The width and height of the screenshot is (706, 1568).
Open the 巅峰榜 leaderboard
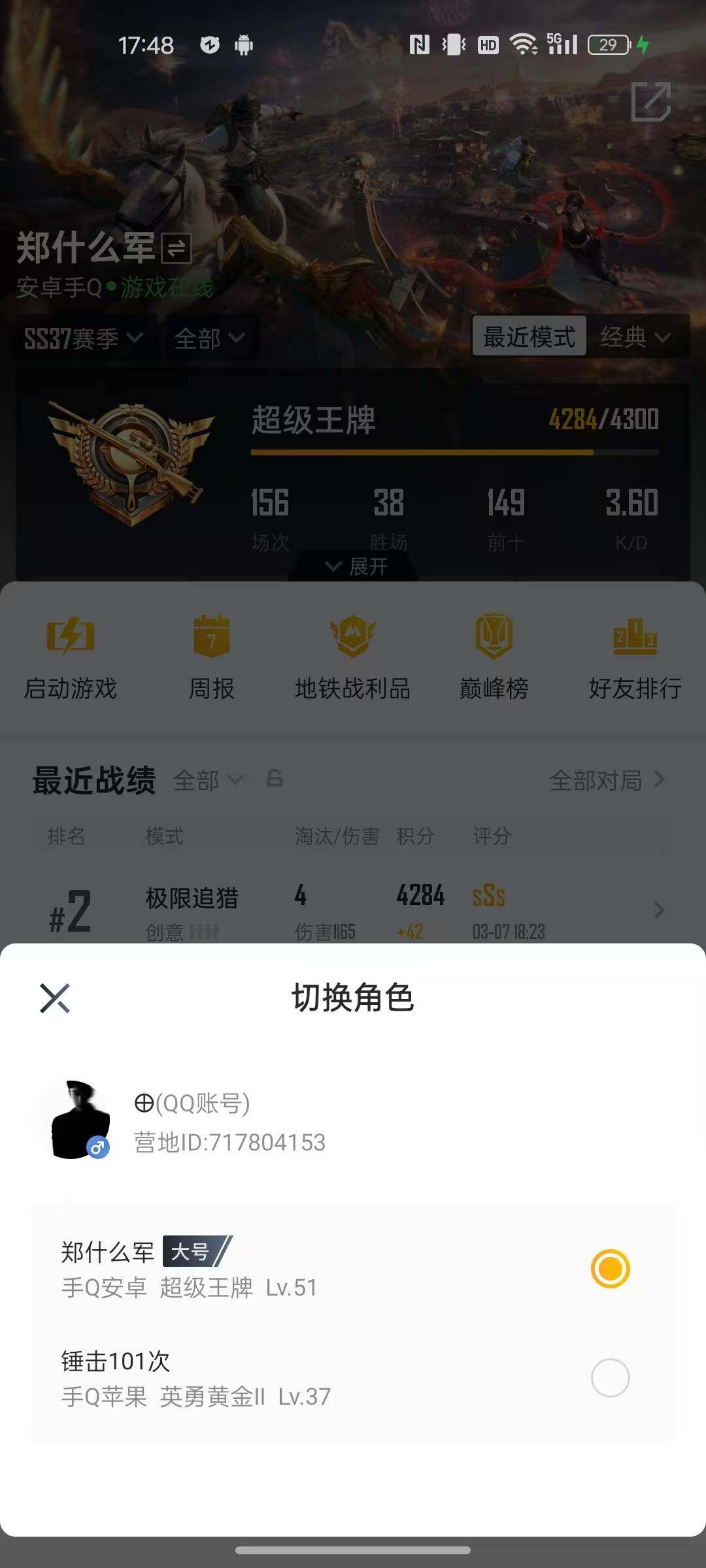click(492, 657)
